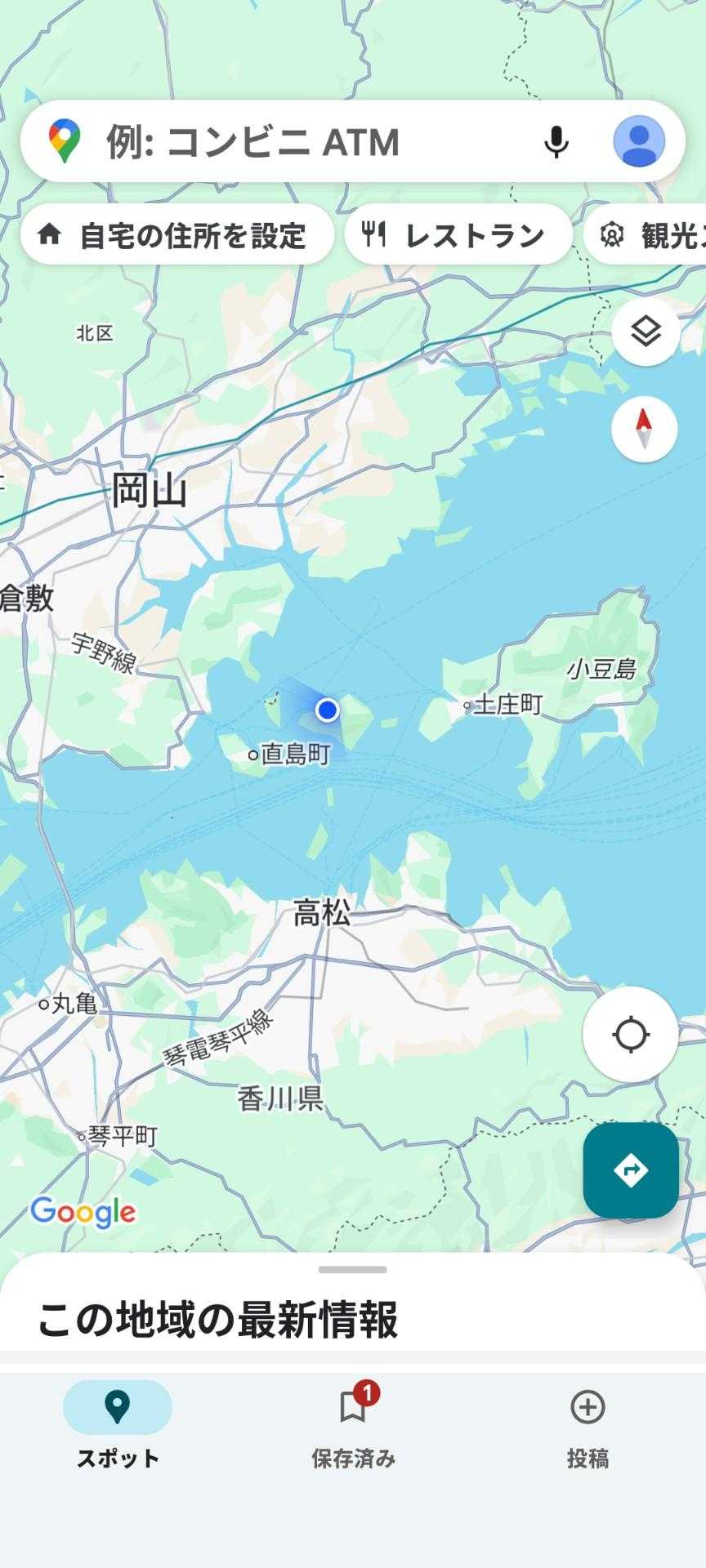706x1568 pixels.
Task: Open the 投稿 tab
Action: [588, 1424]
